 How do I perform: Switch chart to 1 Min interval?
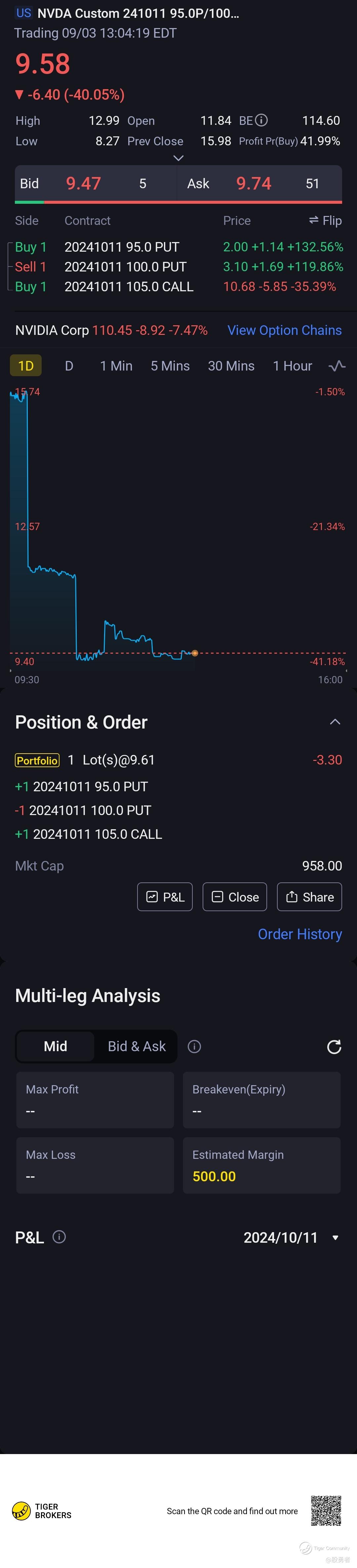click(x=116, y=366)
